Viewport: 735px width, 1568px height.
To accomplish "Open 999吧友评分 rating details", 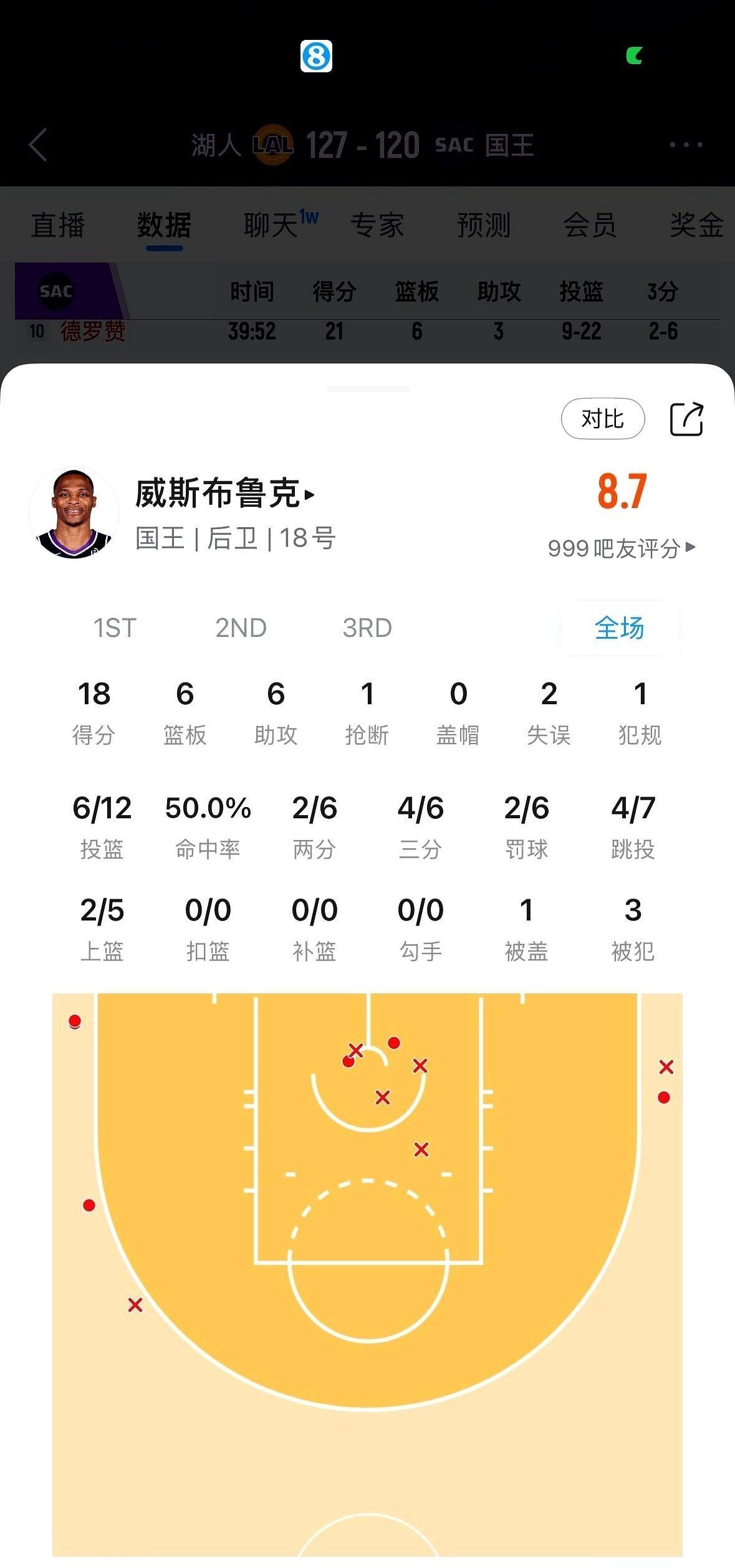I will pos(619,548).
